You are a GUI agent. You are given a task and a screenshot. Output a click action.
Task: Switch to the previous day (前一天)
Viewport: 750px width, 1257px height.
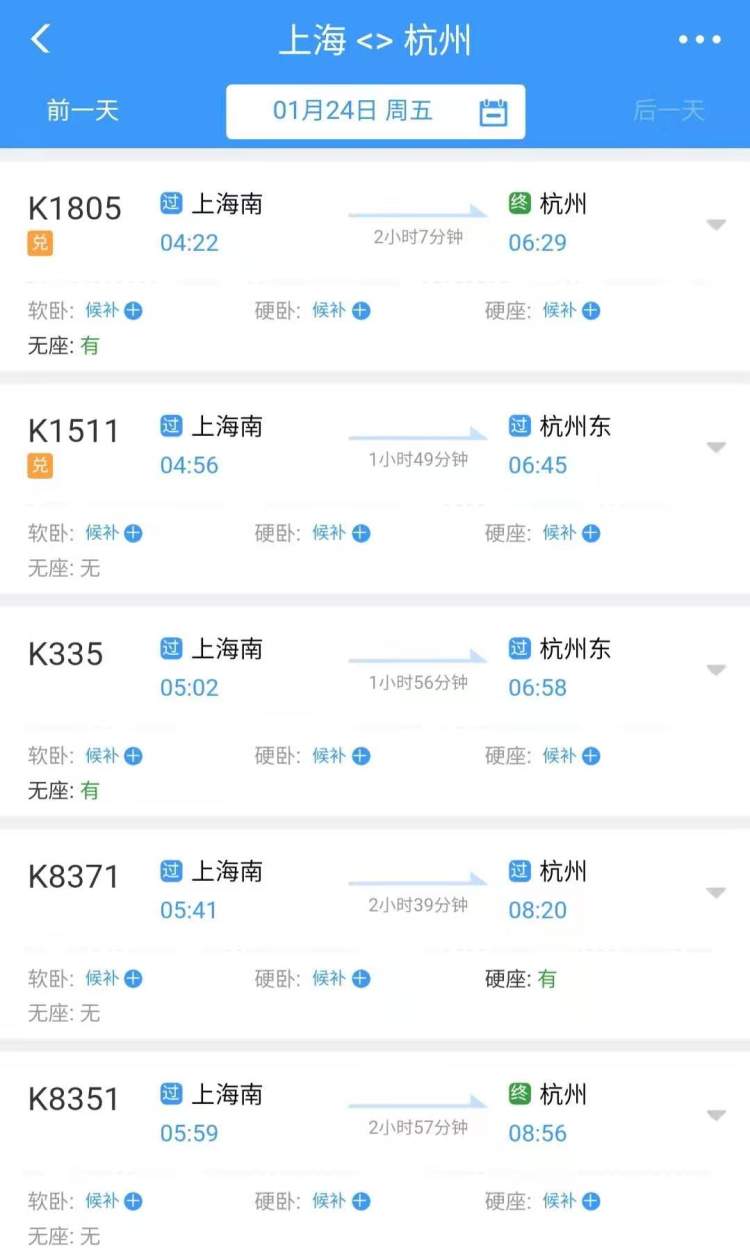[83, 110]
